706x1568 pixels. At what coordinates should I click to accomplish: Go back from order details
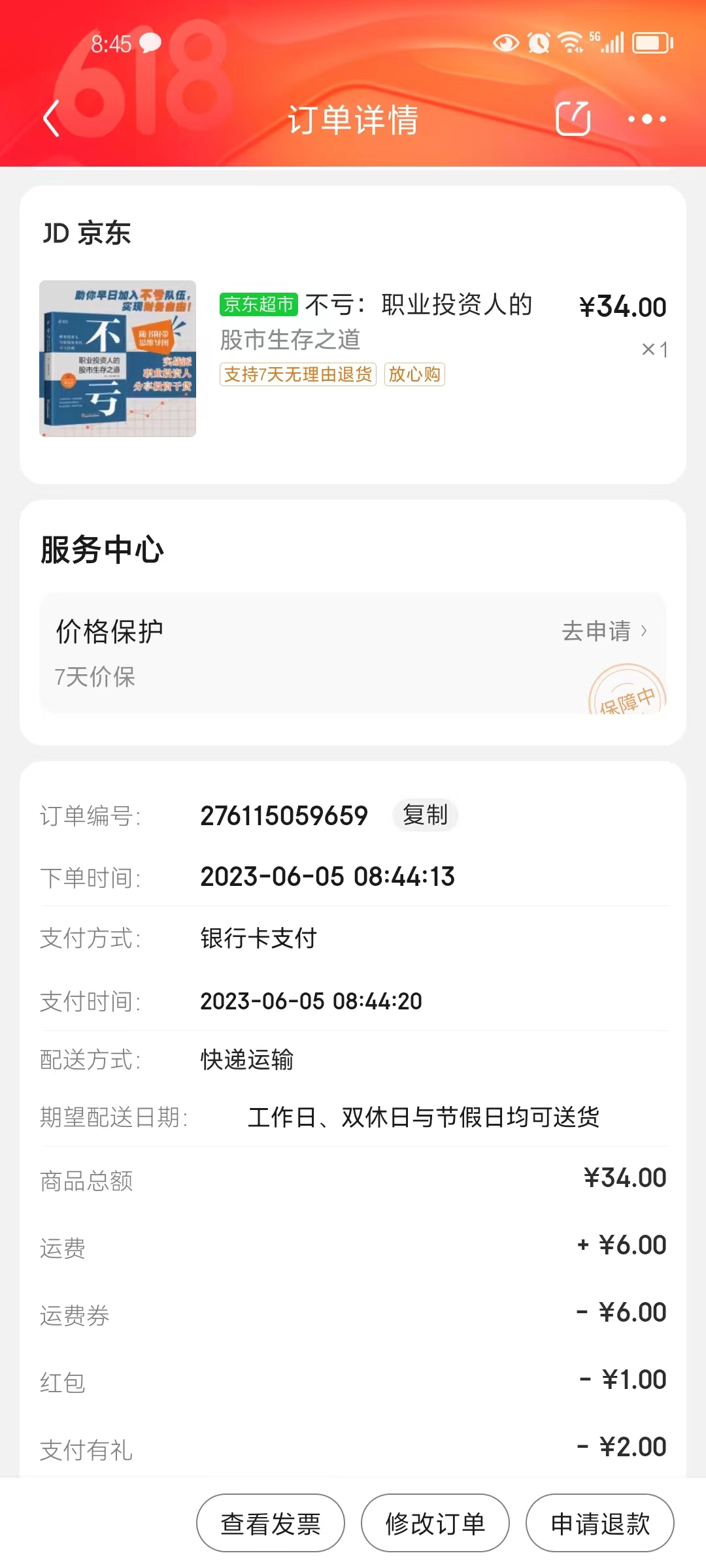coord(52,119)
